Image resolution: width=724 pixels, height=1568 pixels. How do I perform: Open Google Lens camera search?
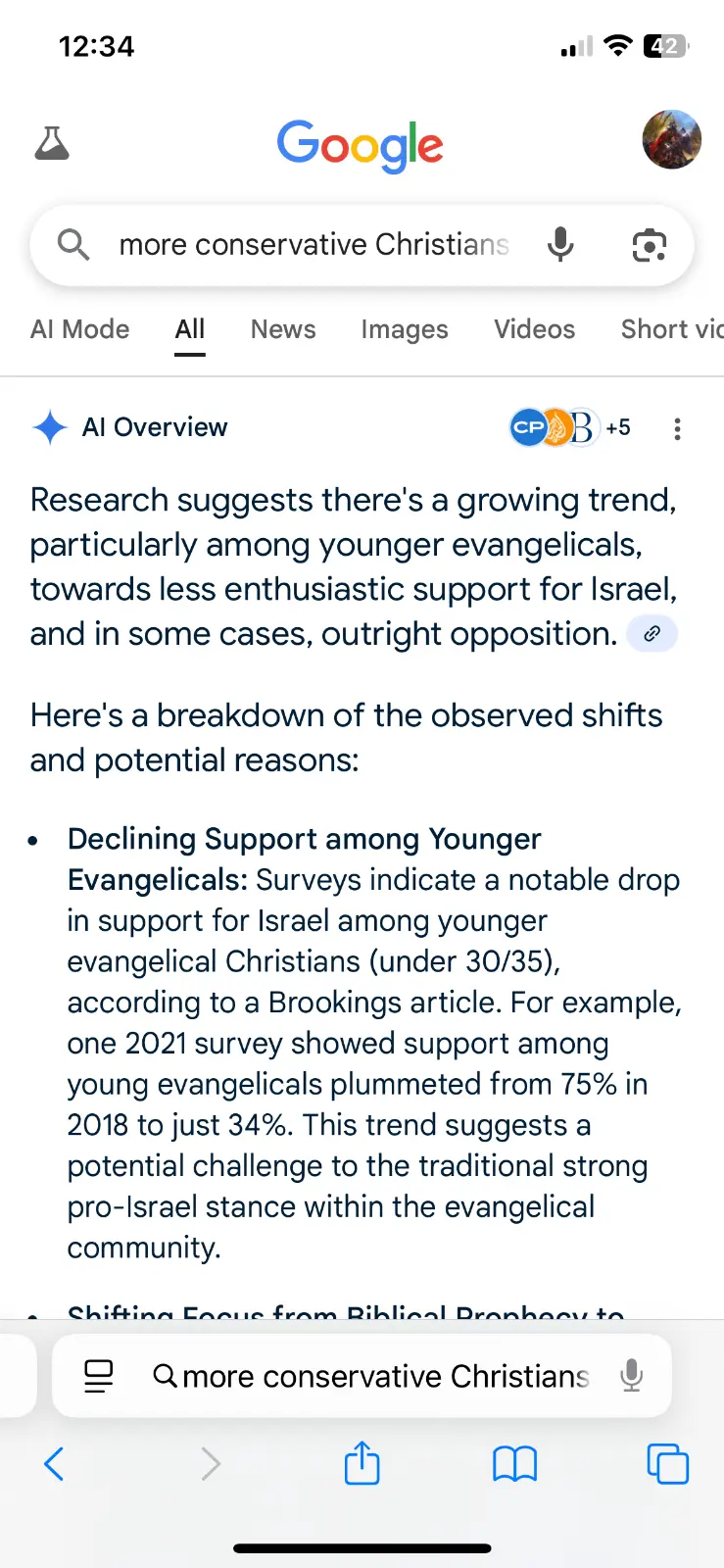click(x=649, y=245)
